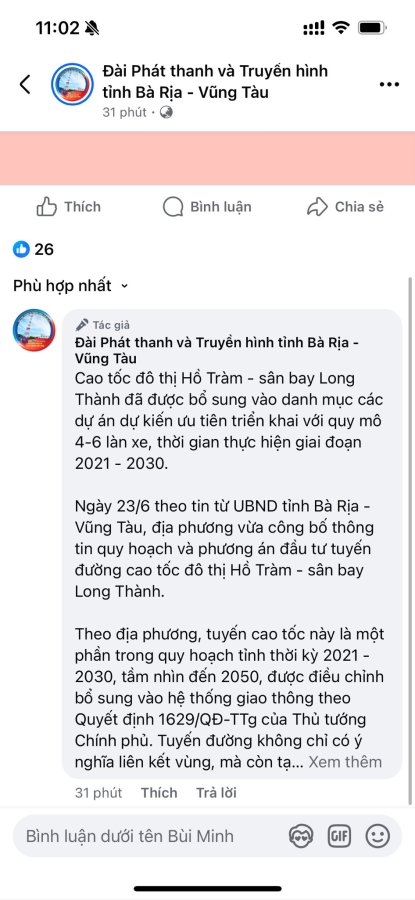415x900 pixels.
Task: Open the avatar sticker picker
Action: tap(301, 836)
